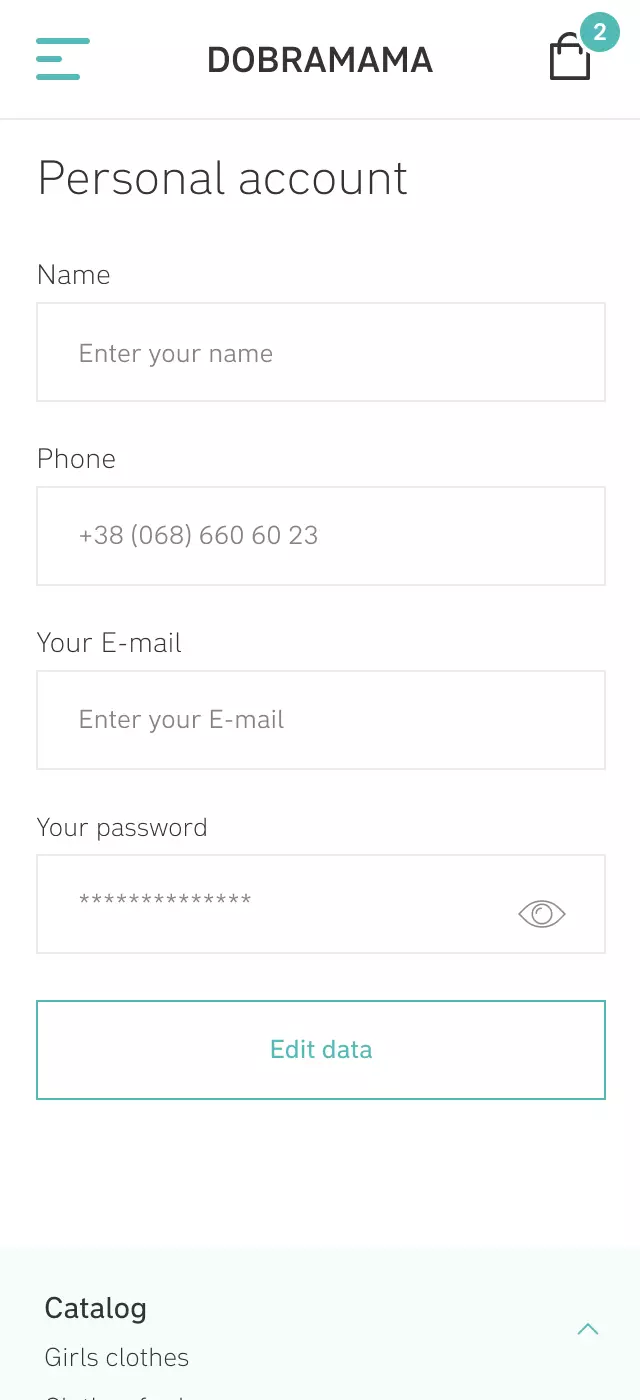Open the shopping bag cart
Viewport: 640px width, 1400px height.
(x=571, y=58)
